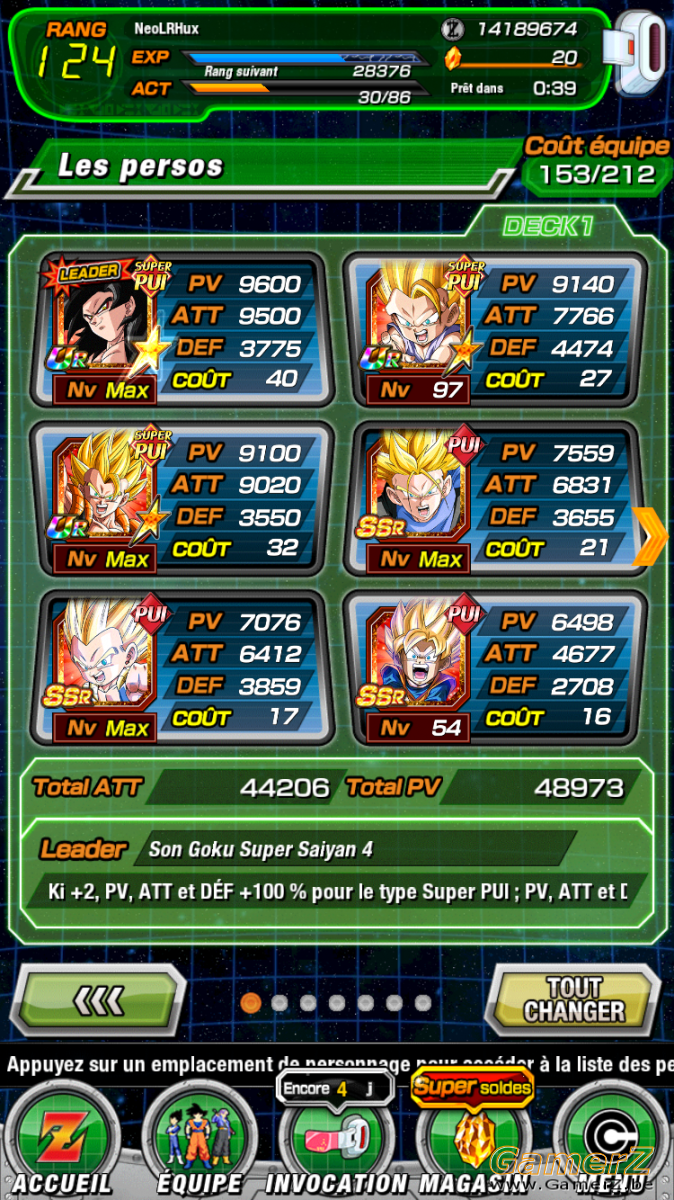The height and width of the screenshot is (1200, 674).
Task: Jump to the second deck page dot
Action: point(279,1002)
